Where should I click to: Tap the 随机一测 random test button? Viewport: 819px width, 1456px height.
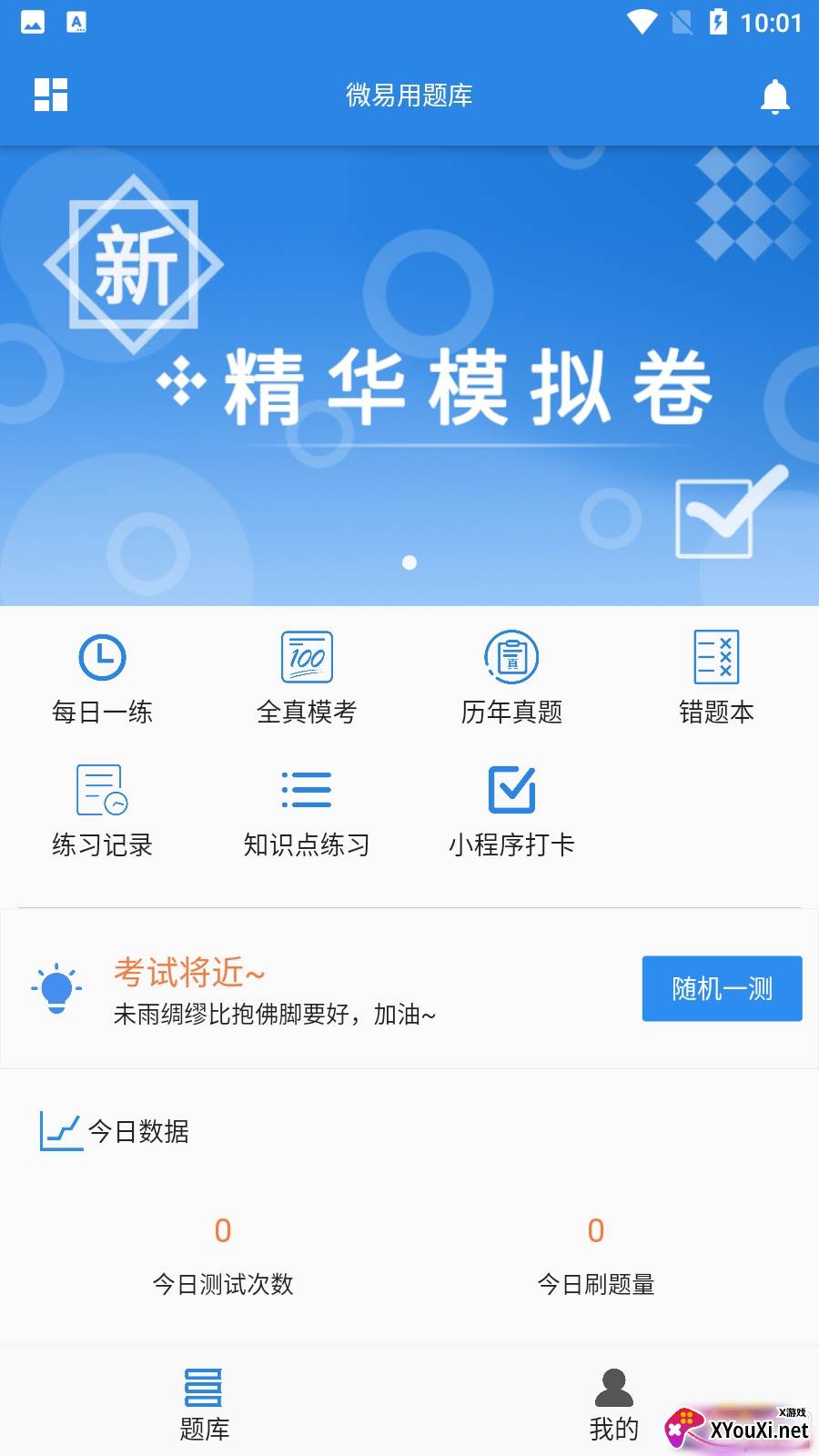click(722, 988)
